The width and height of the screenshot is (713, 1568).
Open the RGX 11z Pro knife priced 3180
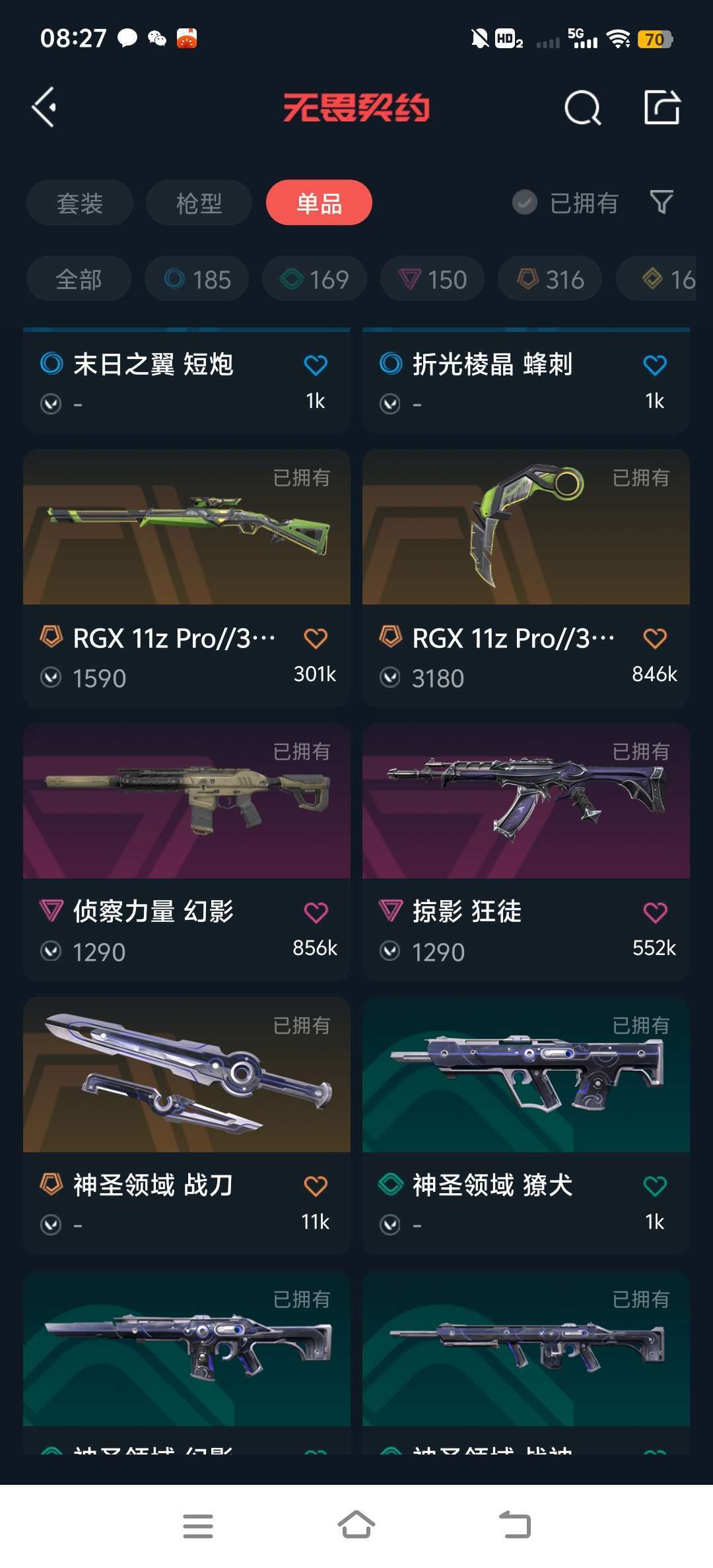(x=526, y=578)
